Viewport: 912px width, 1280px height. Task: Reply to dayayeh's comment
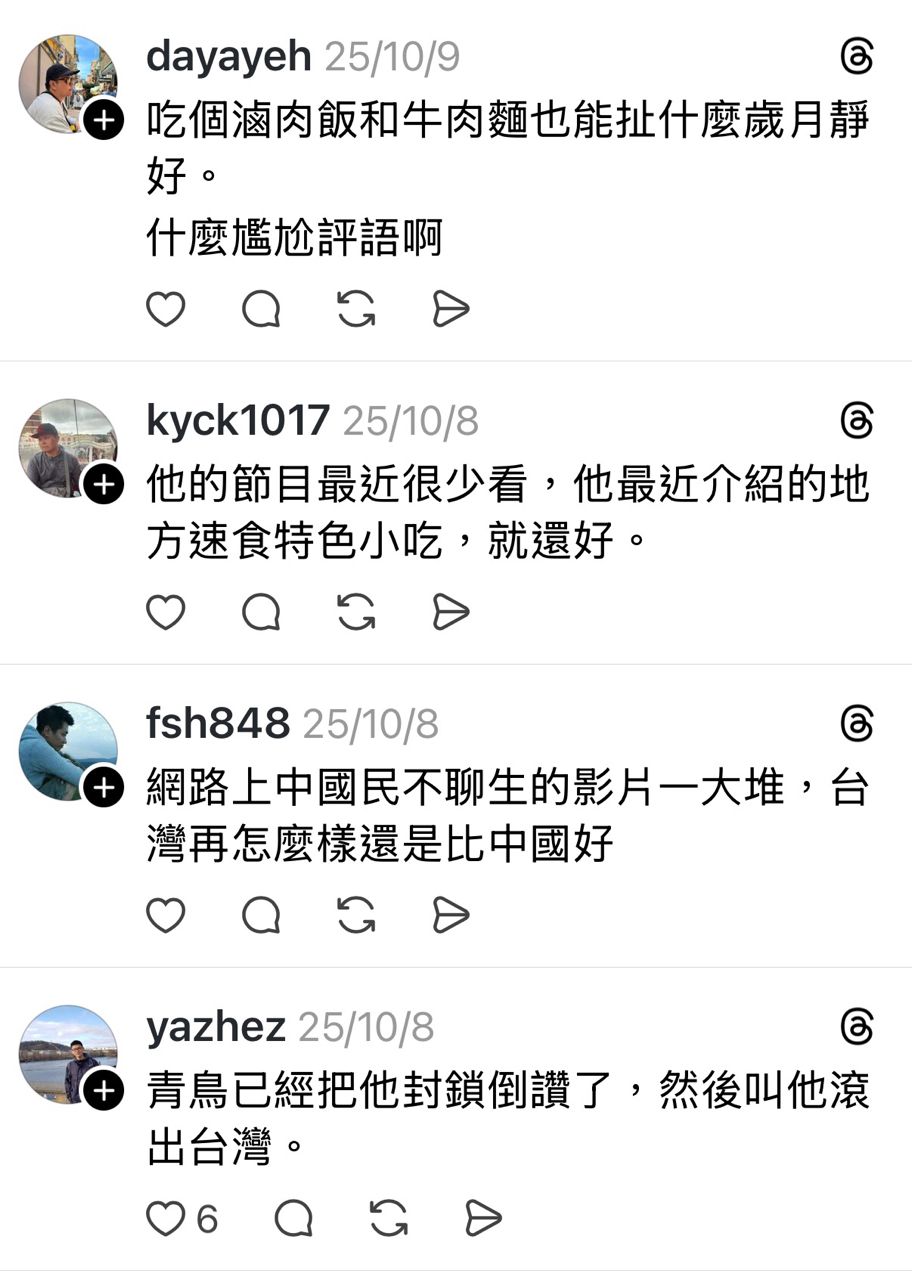261,310
